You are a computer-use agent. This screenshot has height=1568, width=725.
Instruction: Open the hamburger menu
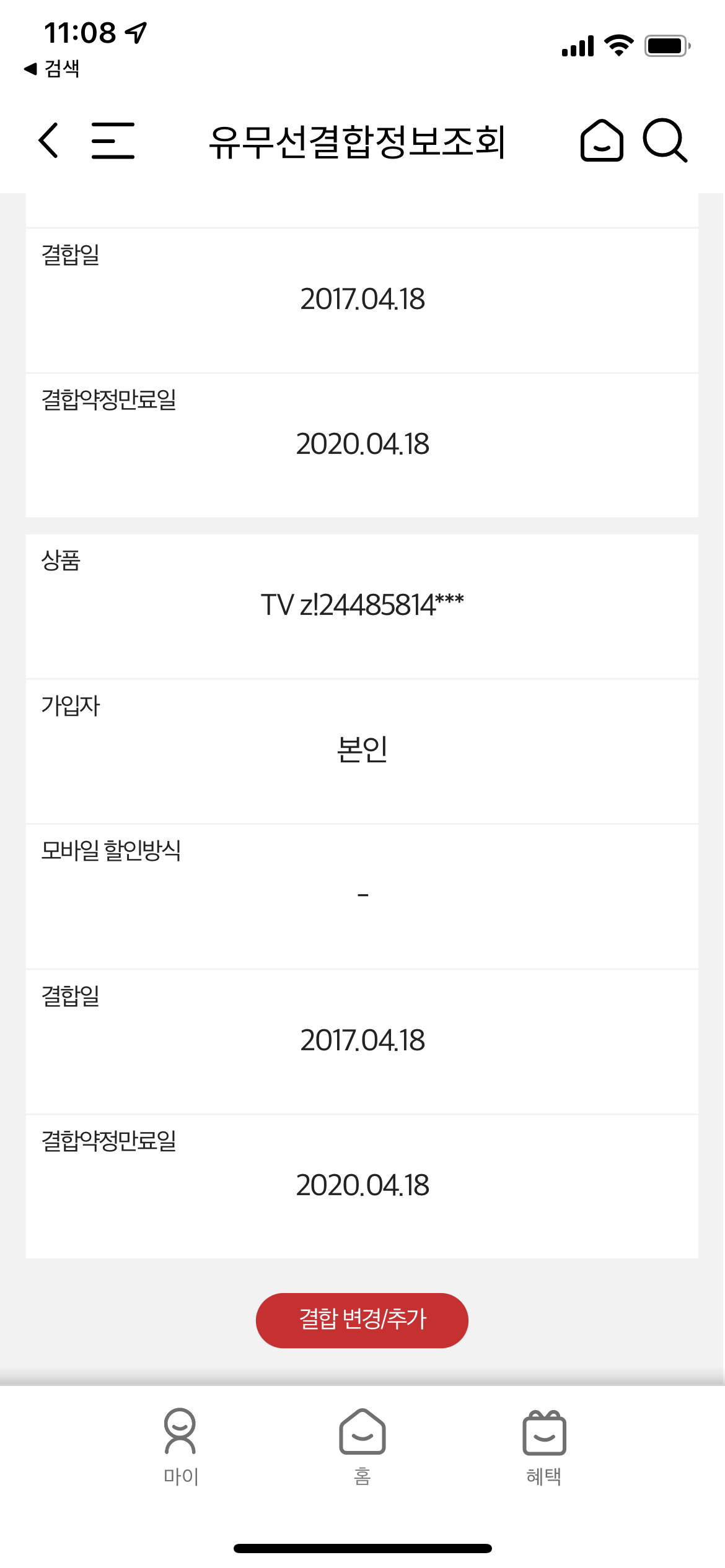pos(113,141)
